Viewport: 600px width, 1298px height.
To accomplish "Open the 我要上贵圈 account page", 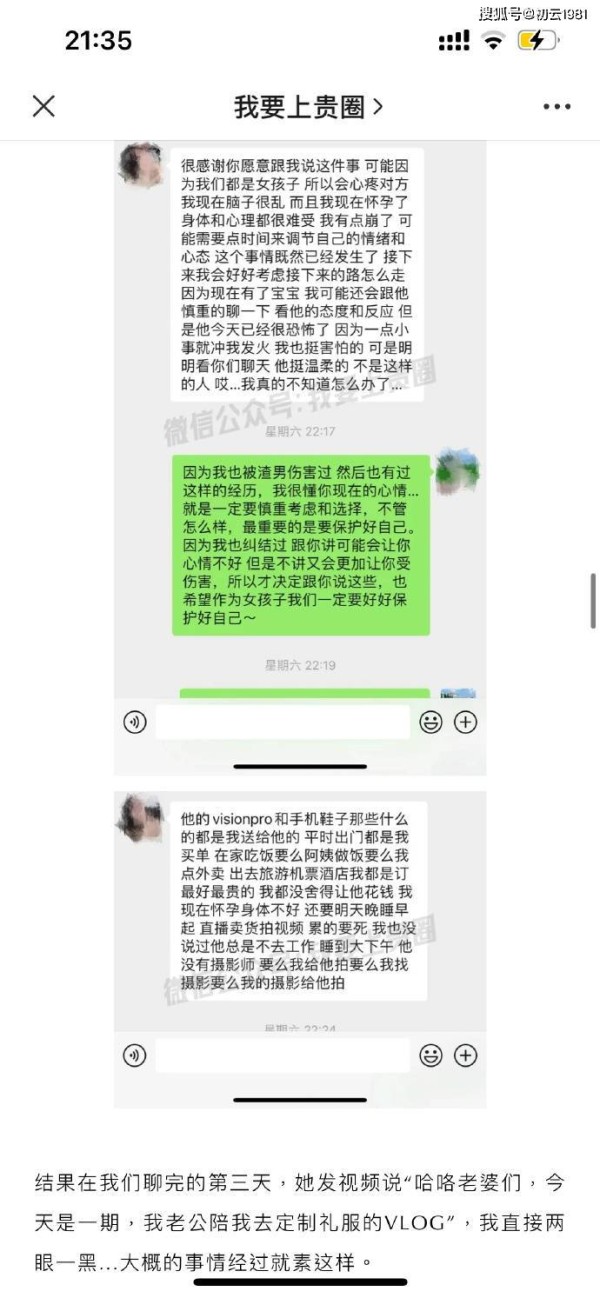I will tap(308, 106).
